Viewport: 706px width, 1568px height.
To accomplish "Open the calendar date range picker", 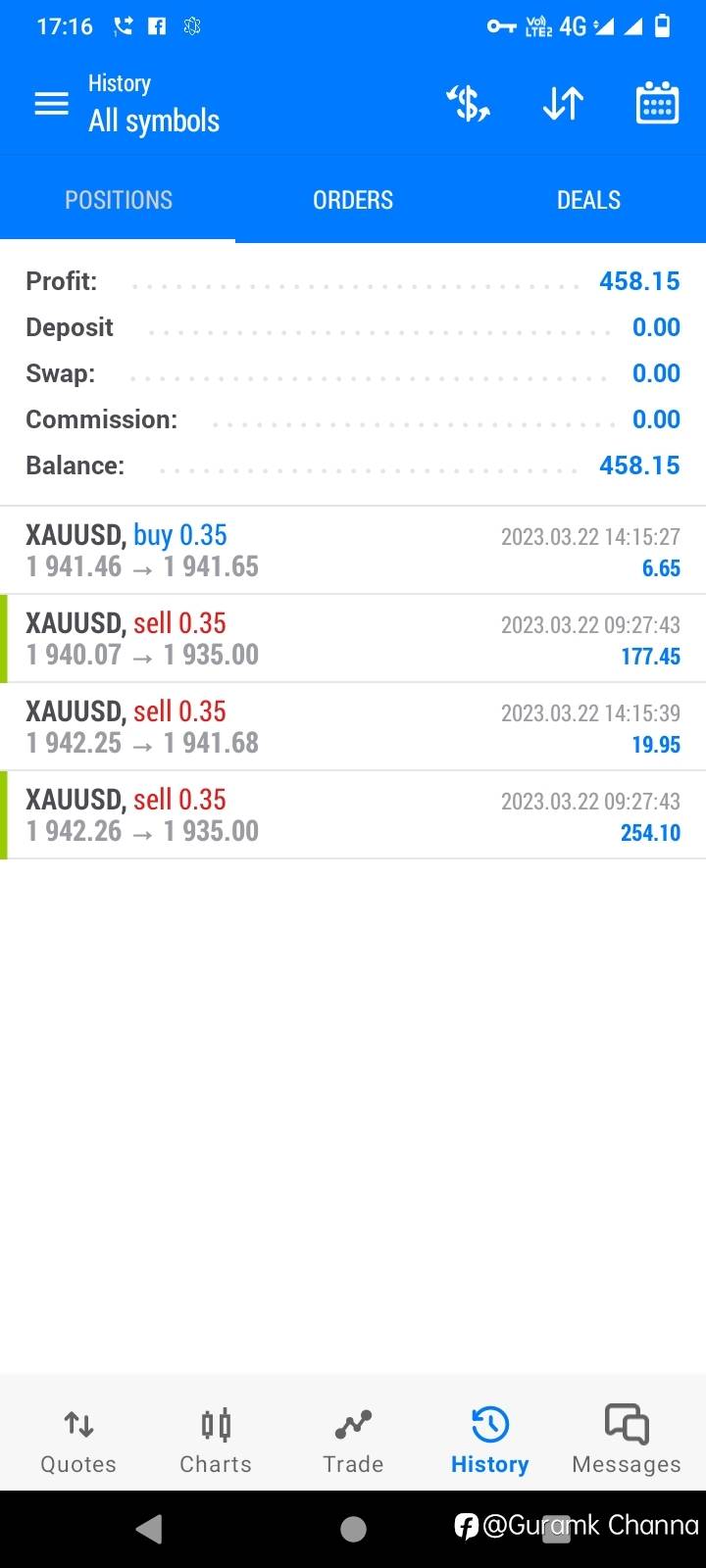I will 657,103.
